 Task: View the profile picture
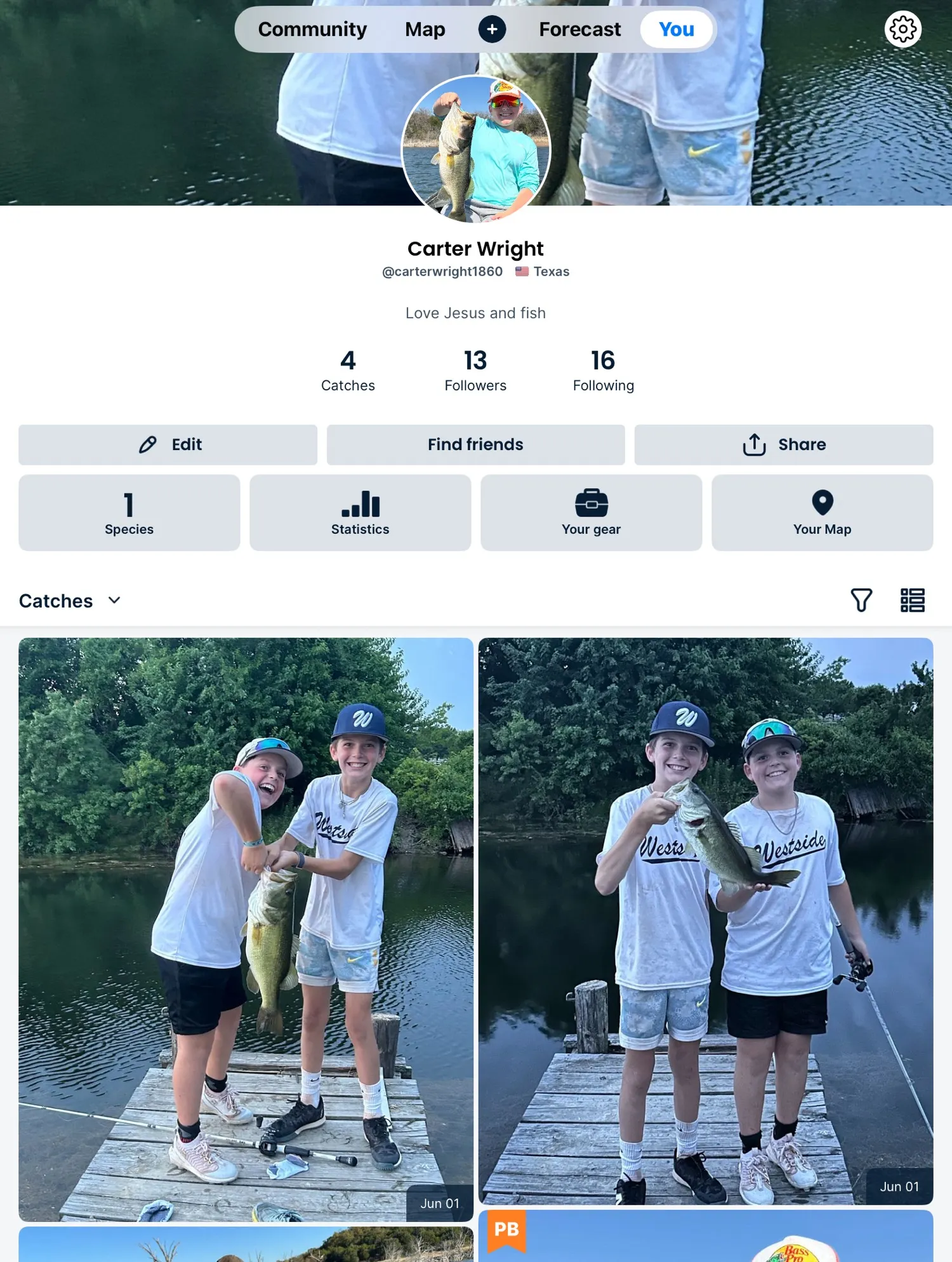point(476,149)
